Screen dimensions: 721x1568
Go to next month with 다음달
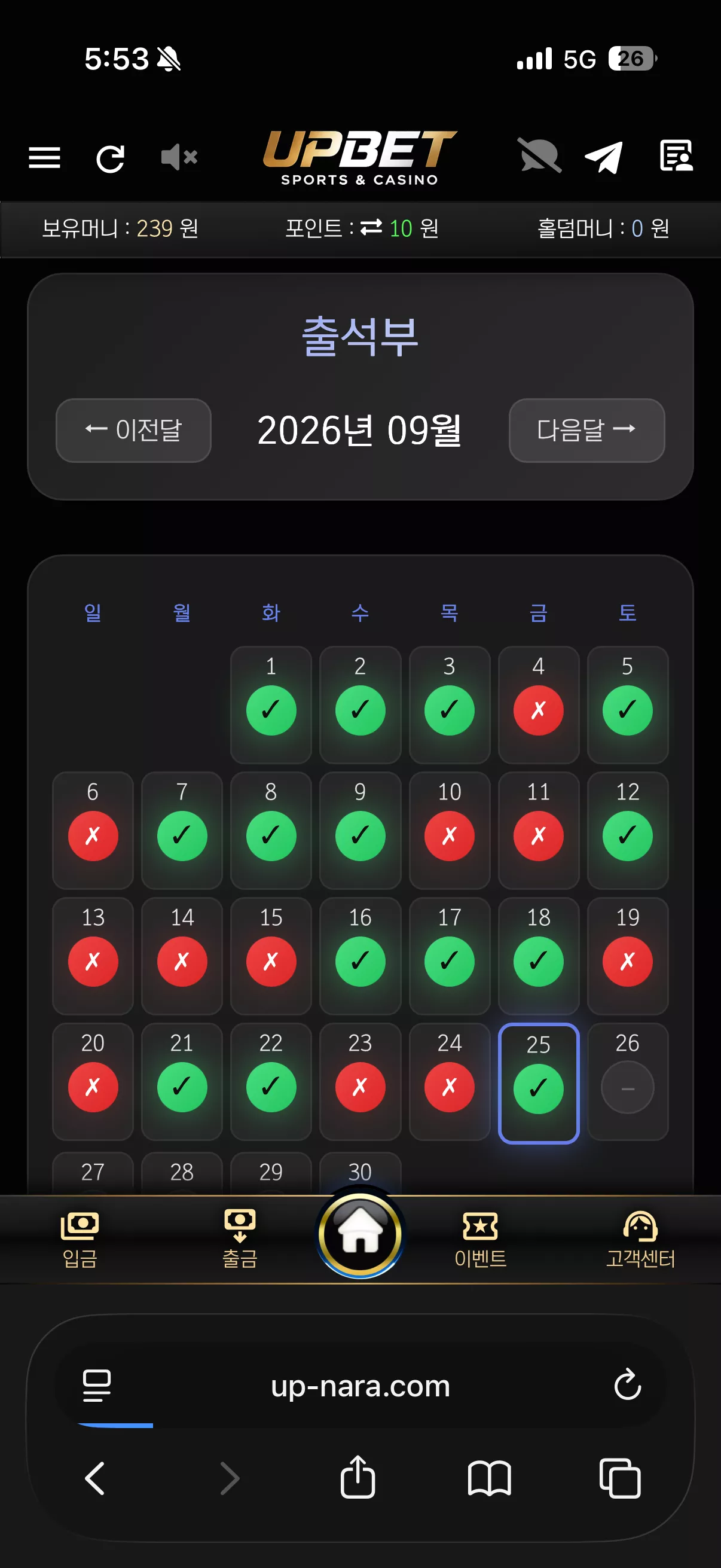tap(586, 431)
